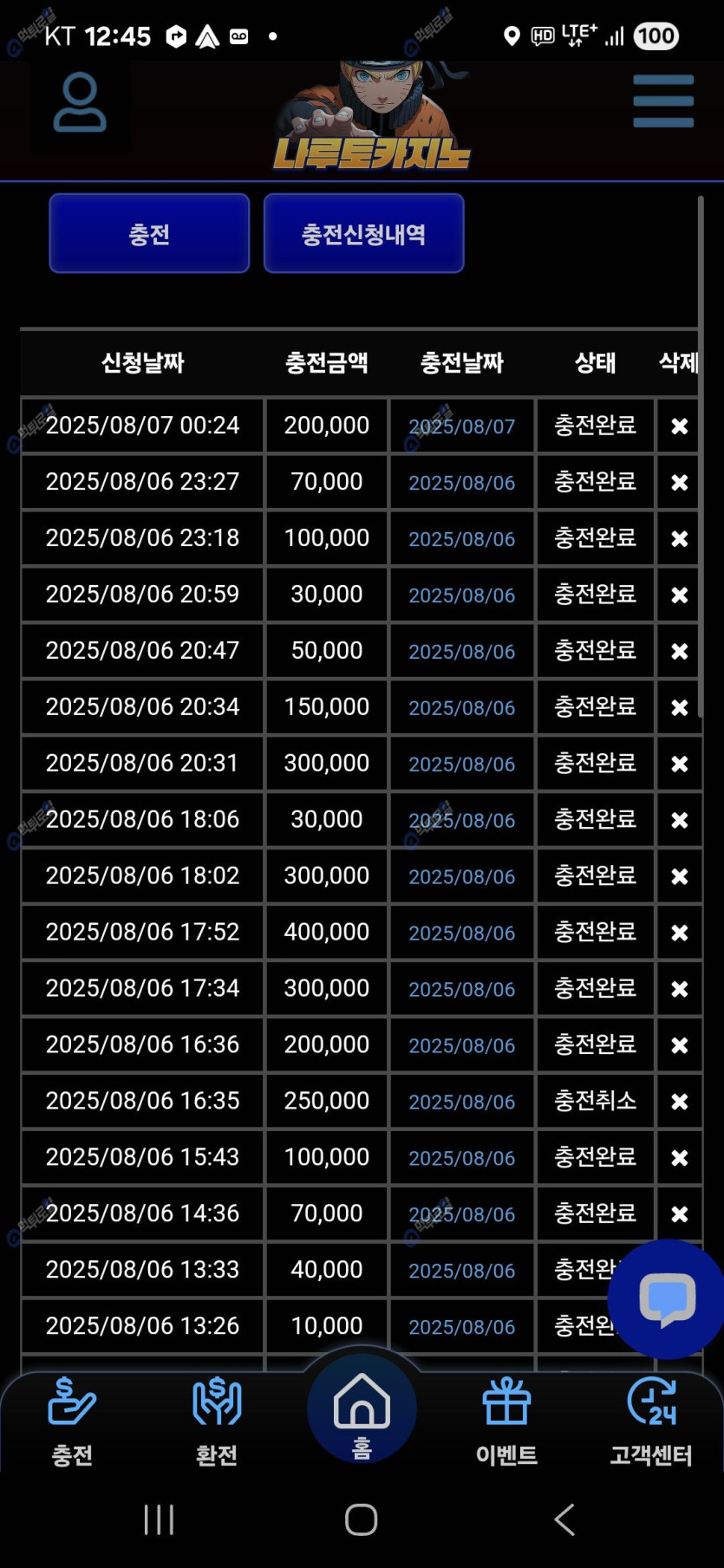Viewport: 724px width, 1568px height.
Task: Delete the cancelled 2025/08/06 16:35 record
Action: pyautogui.click(x=679, y=1102)
